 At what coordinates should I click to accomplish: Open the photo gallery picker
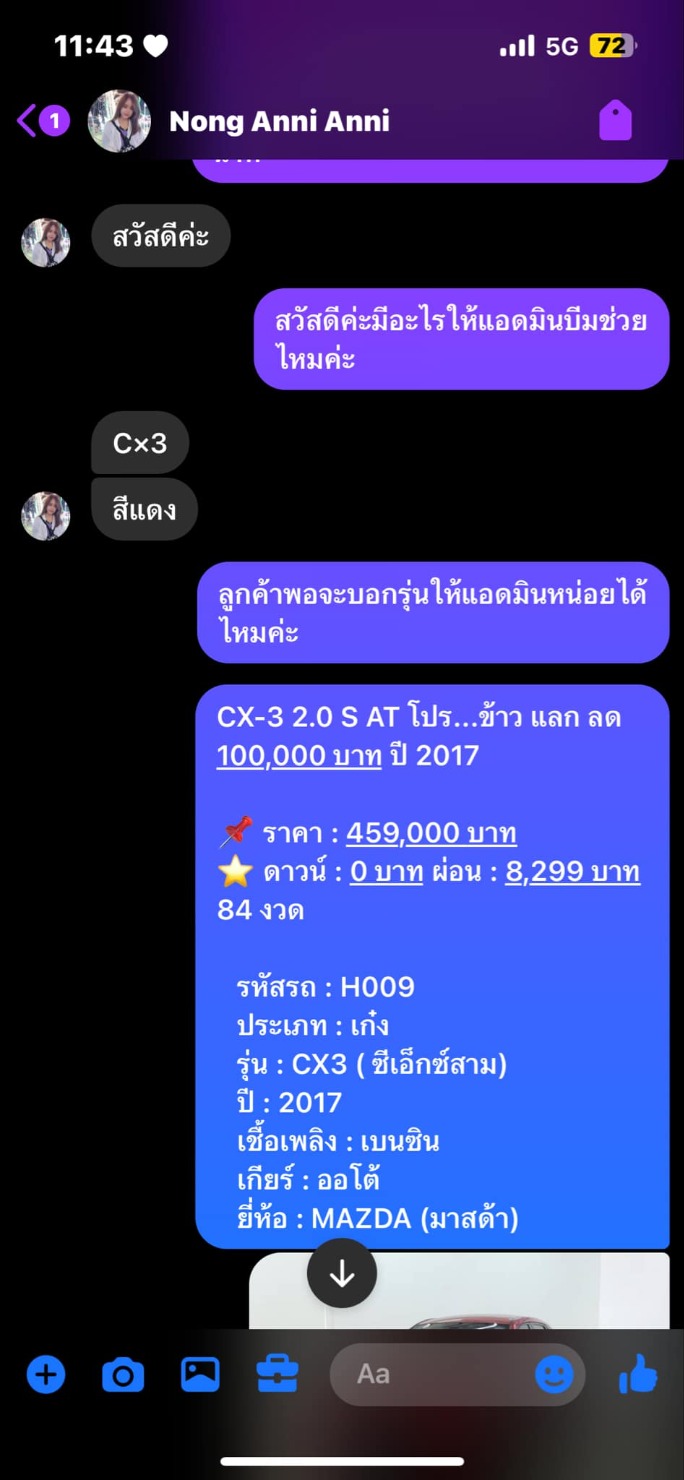click(200, 1374)
